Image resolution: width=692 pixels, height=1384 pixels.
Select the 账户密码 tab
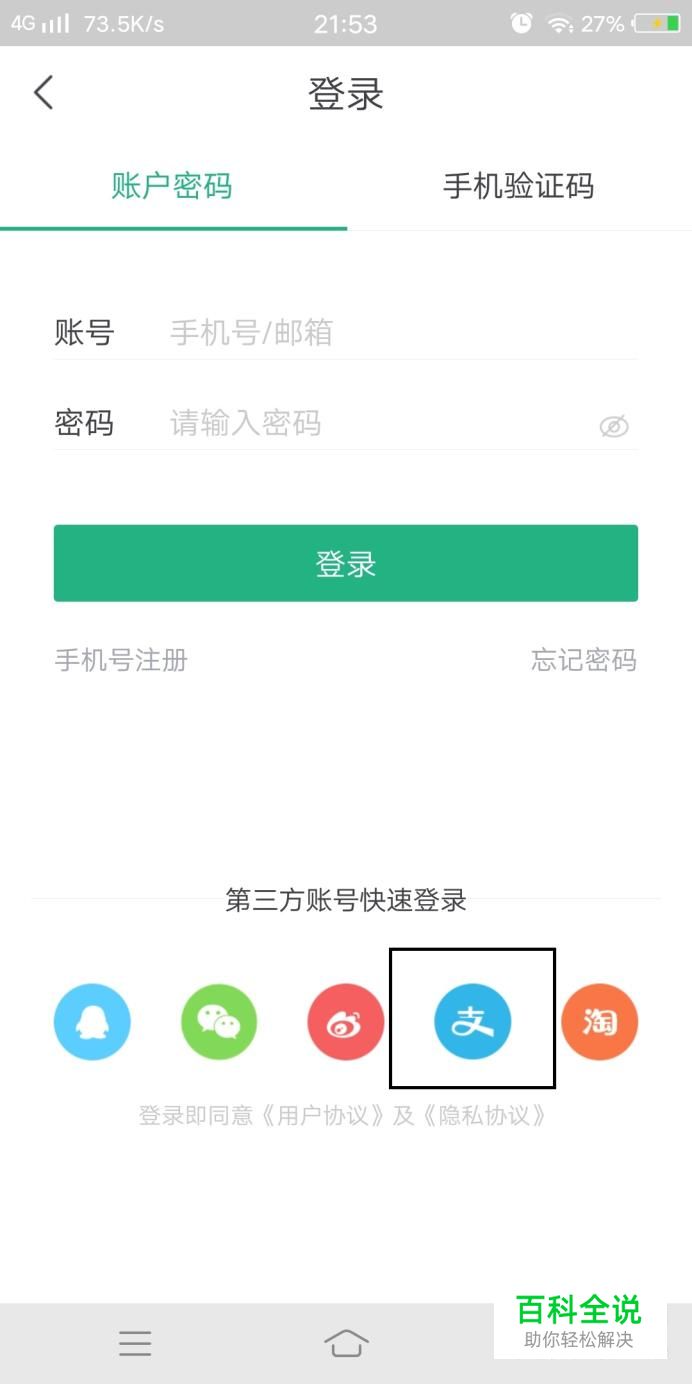172,186
